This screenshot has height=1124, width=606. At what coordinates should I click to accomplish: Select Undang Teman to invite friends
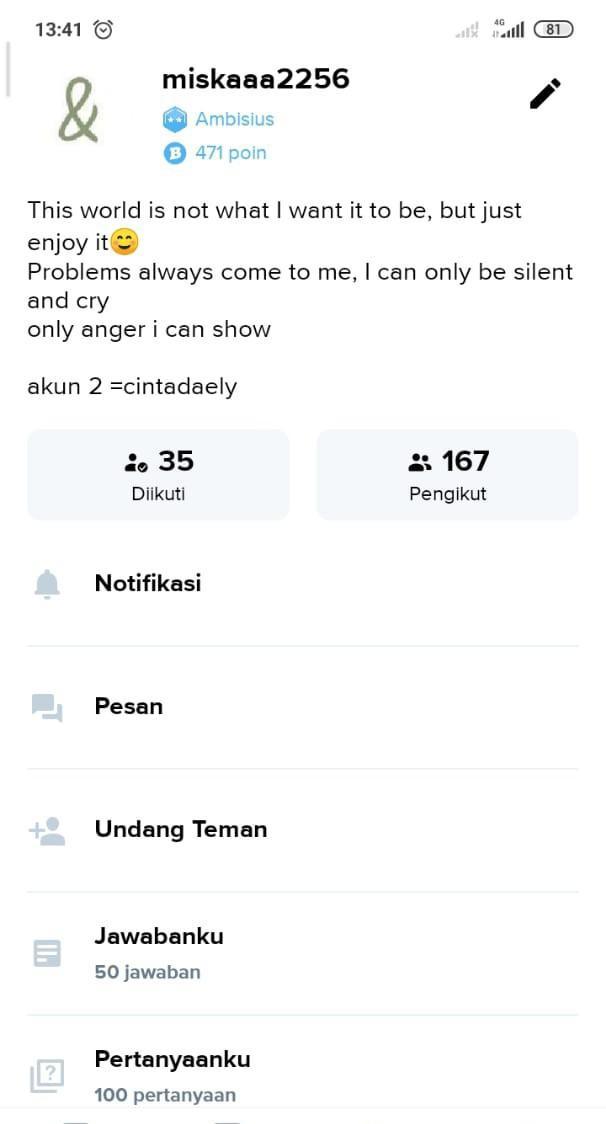click(x=180, y=830)
